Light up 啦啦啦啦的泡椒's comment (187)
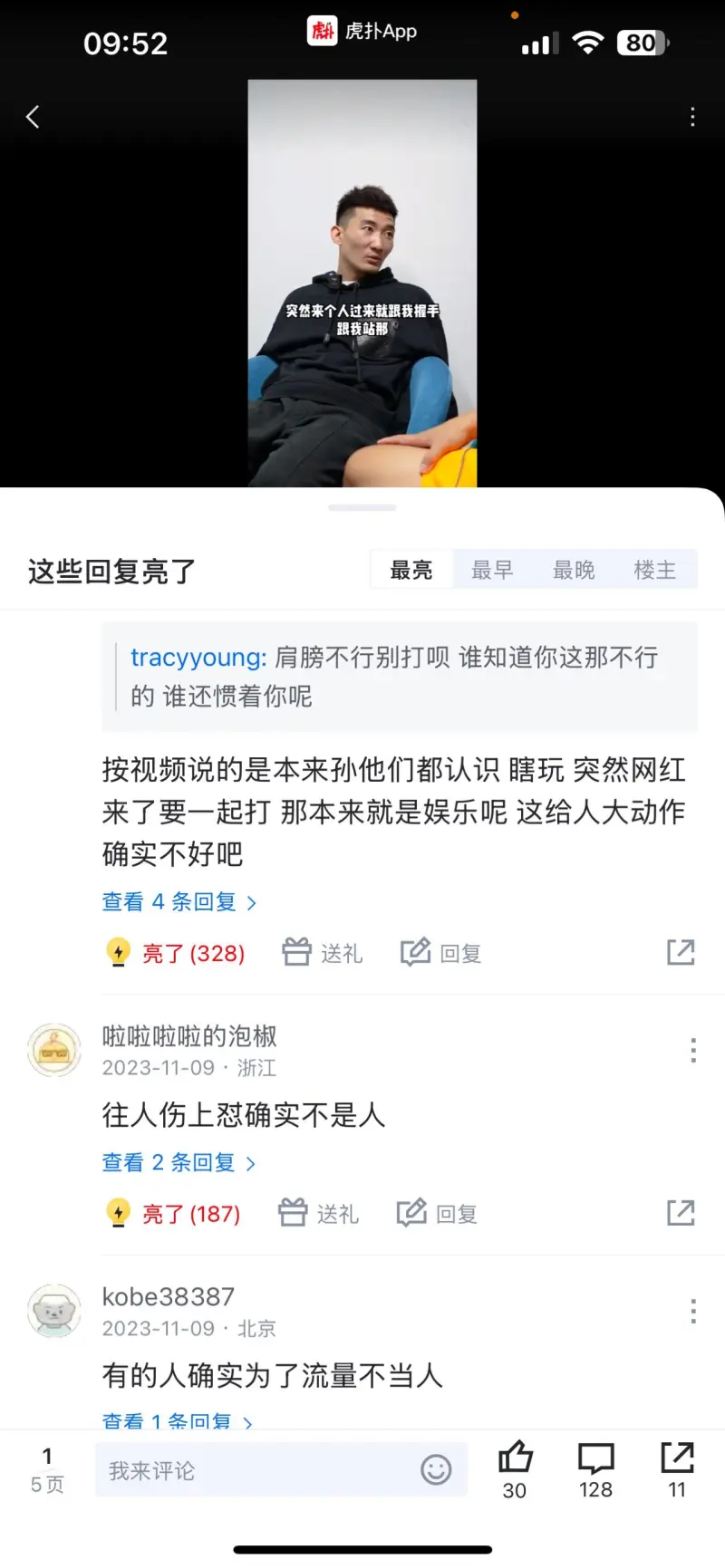The height and width of the screenshot is (1568, 725). coord(174,1214)
